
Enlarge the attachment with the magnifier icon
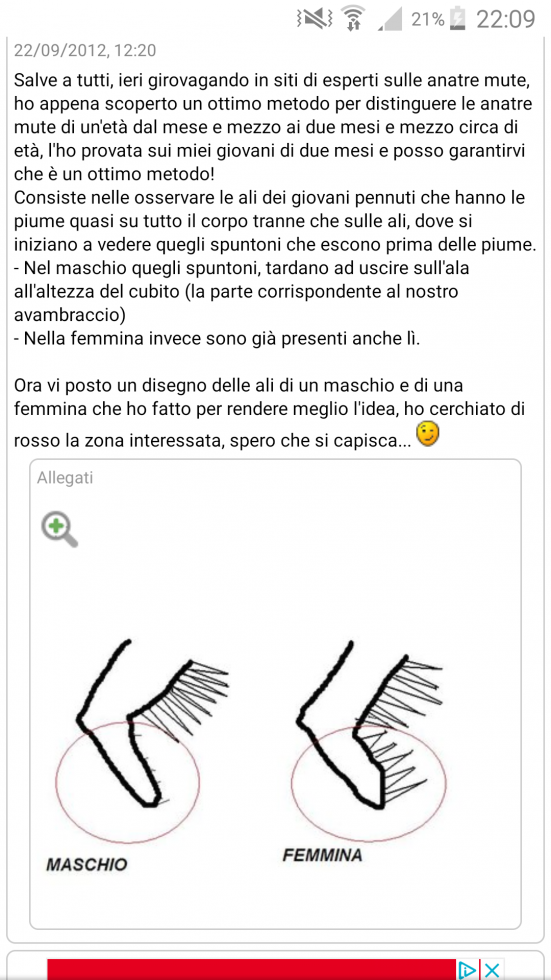59,530
